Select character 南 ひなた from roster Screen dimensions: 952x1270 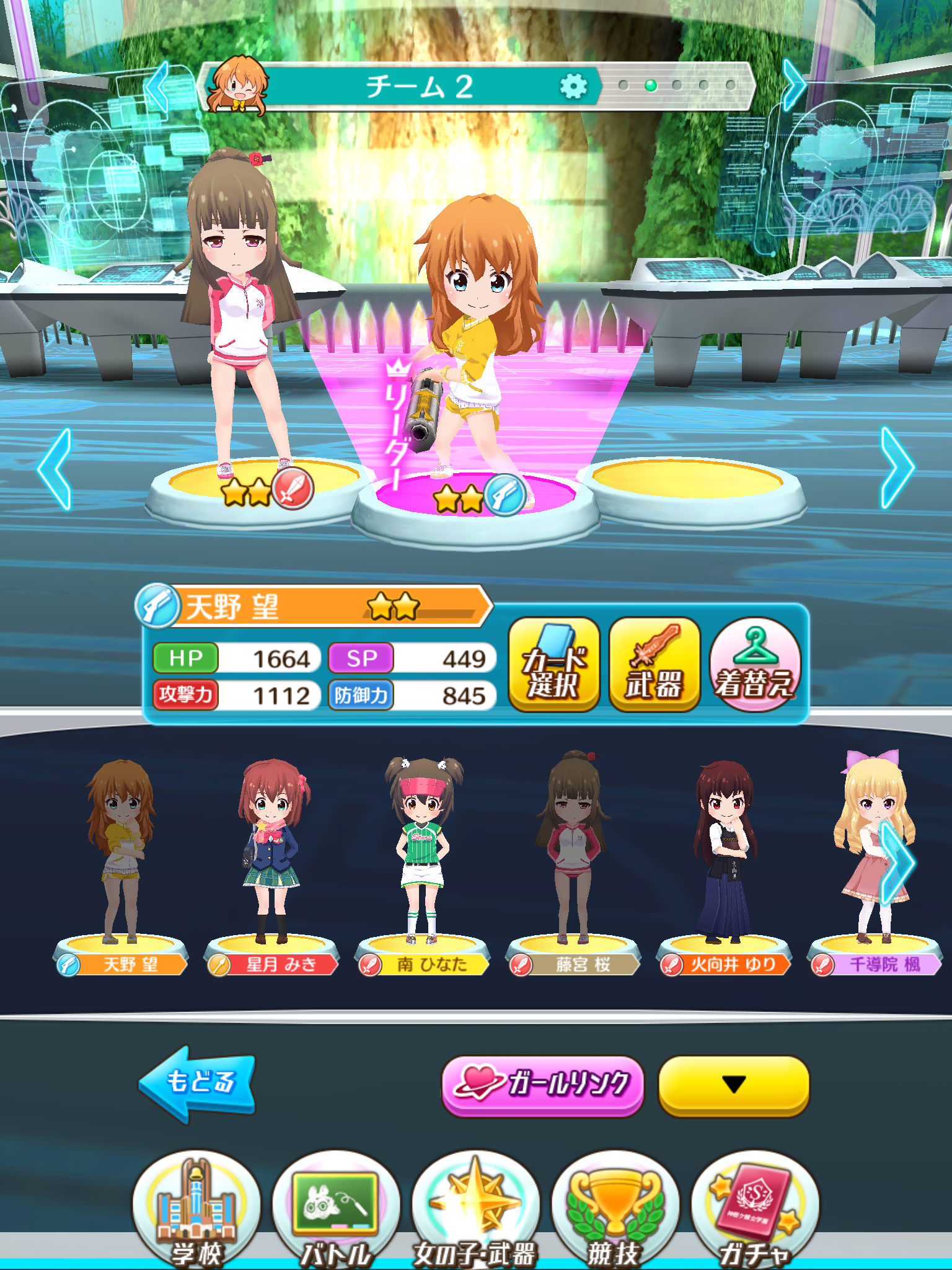click(423, 862)
